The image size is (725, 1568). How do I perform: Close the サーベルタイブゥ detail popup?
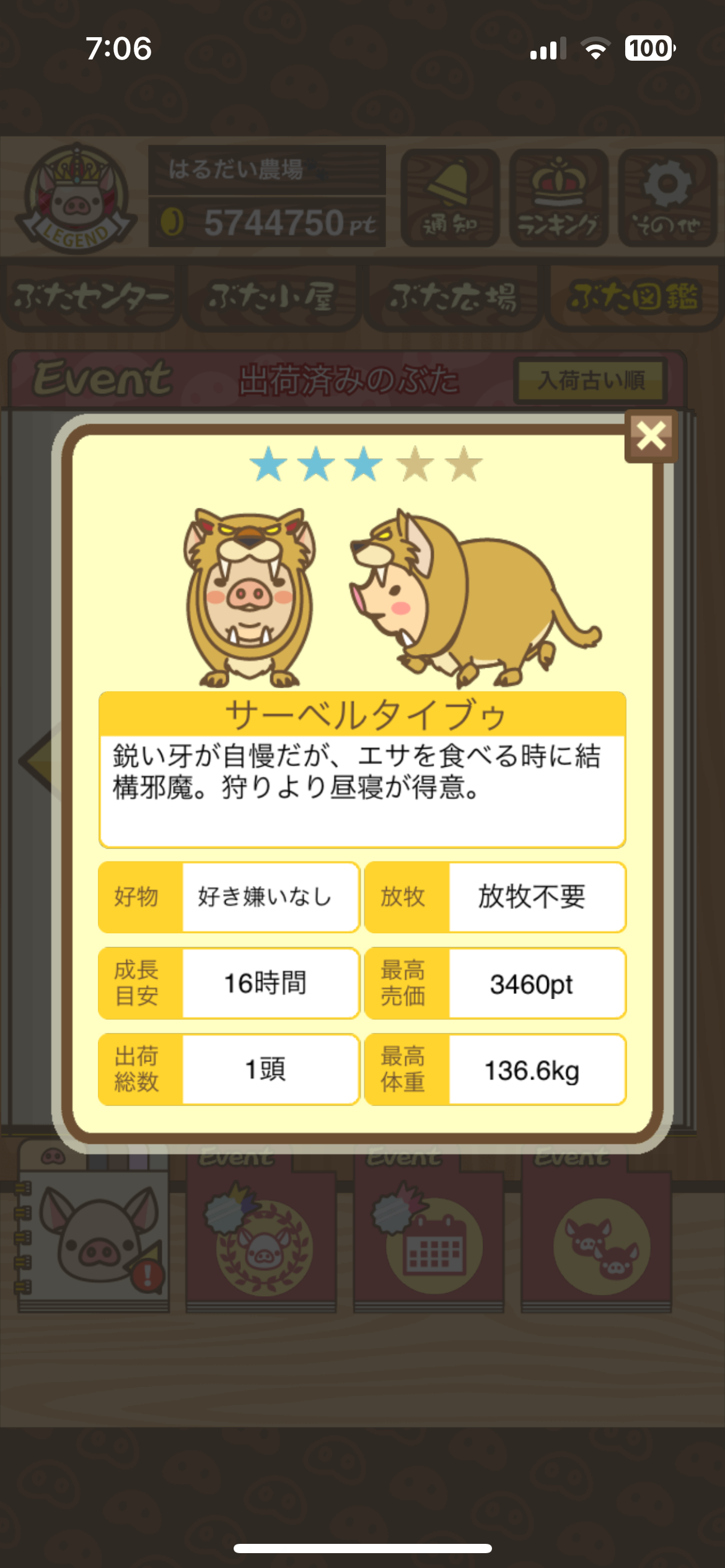(651, 435)
